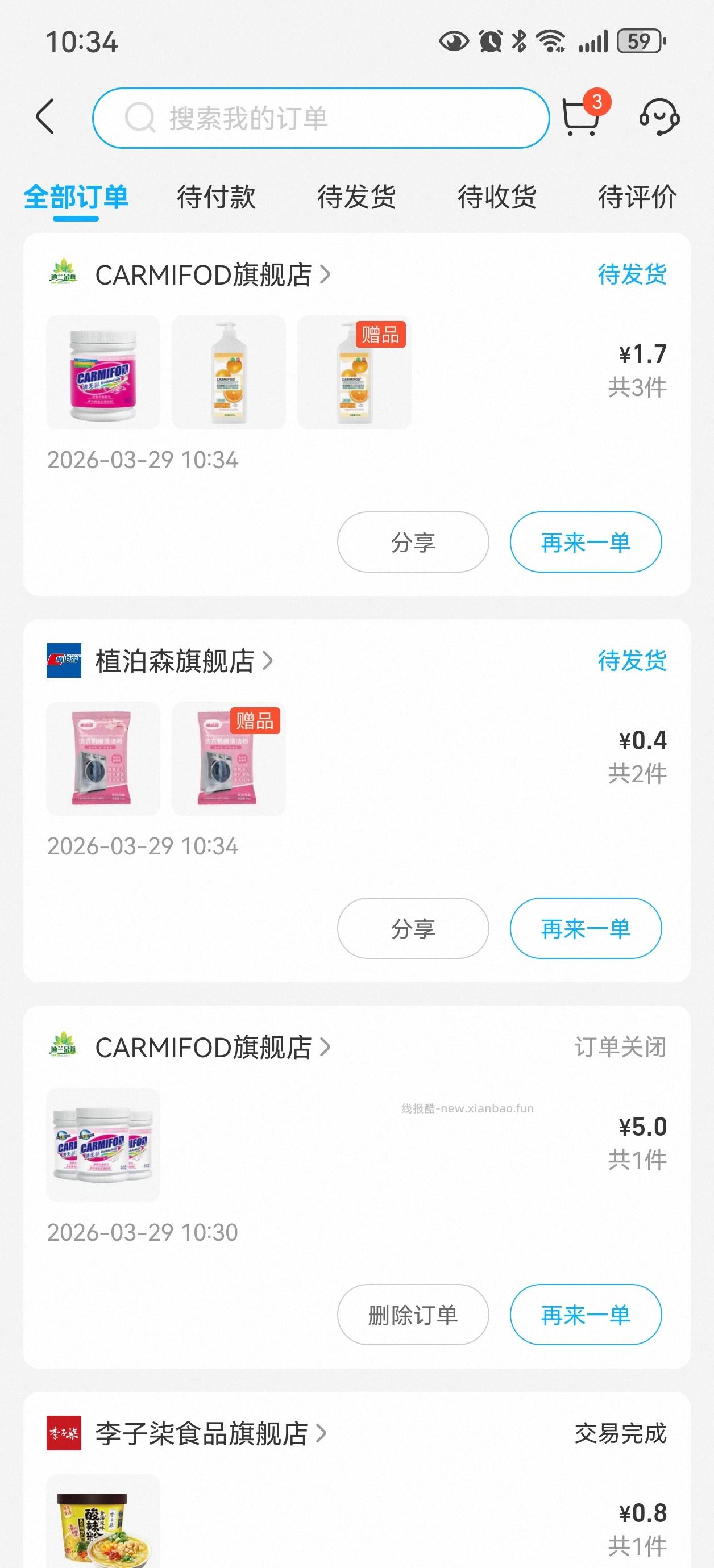
Task: Open 植泊森旗舰店 using the arrow chevron
Action: [271, 662]
